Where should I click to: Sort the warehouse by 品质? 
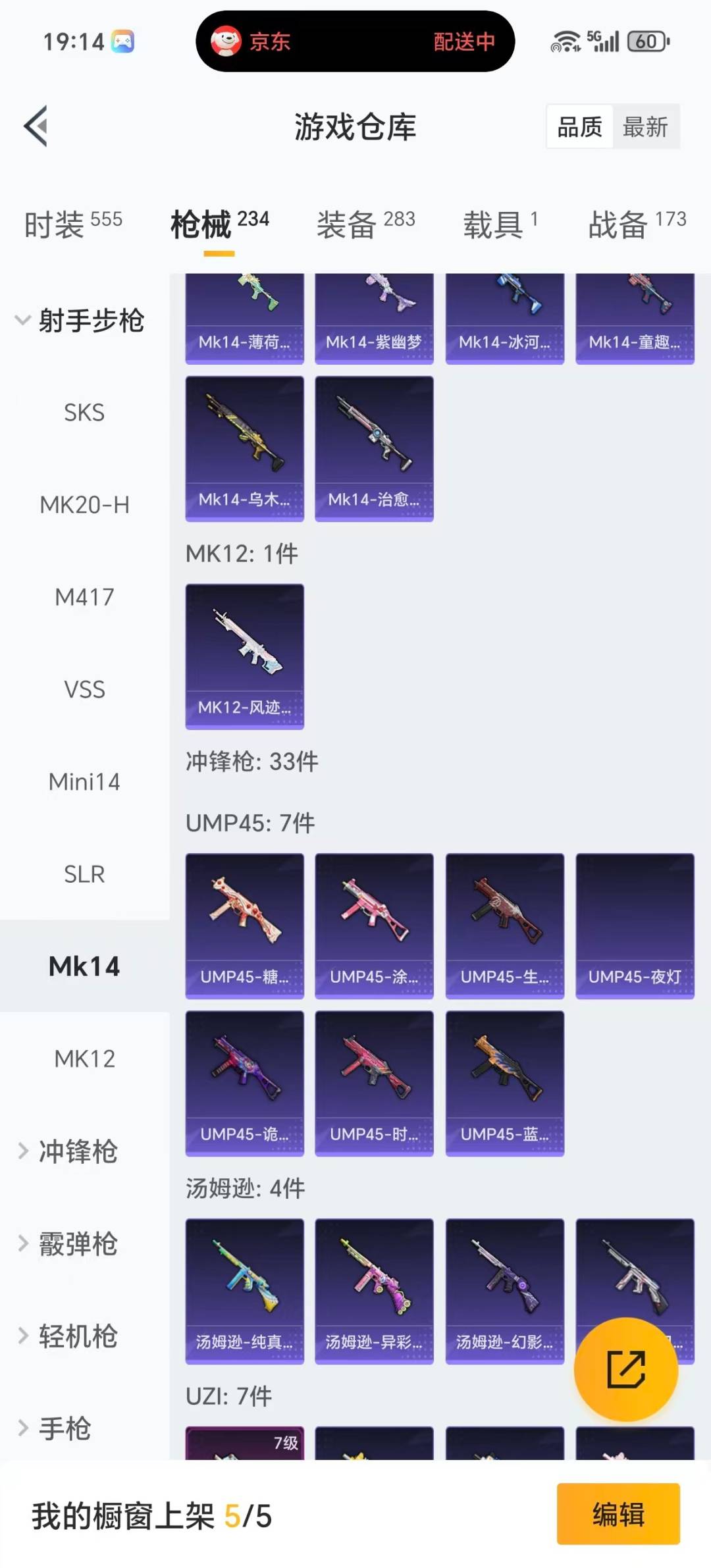(579, 126)
